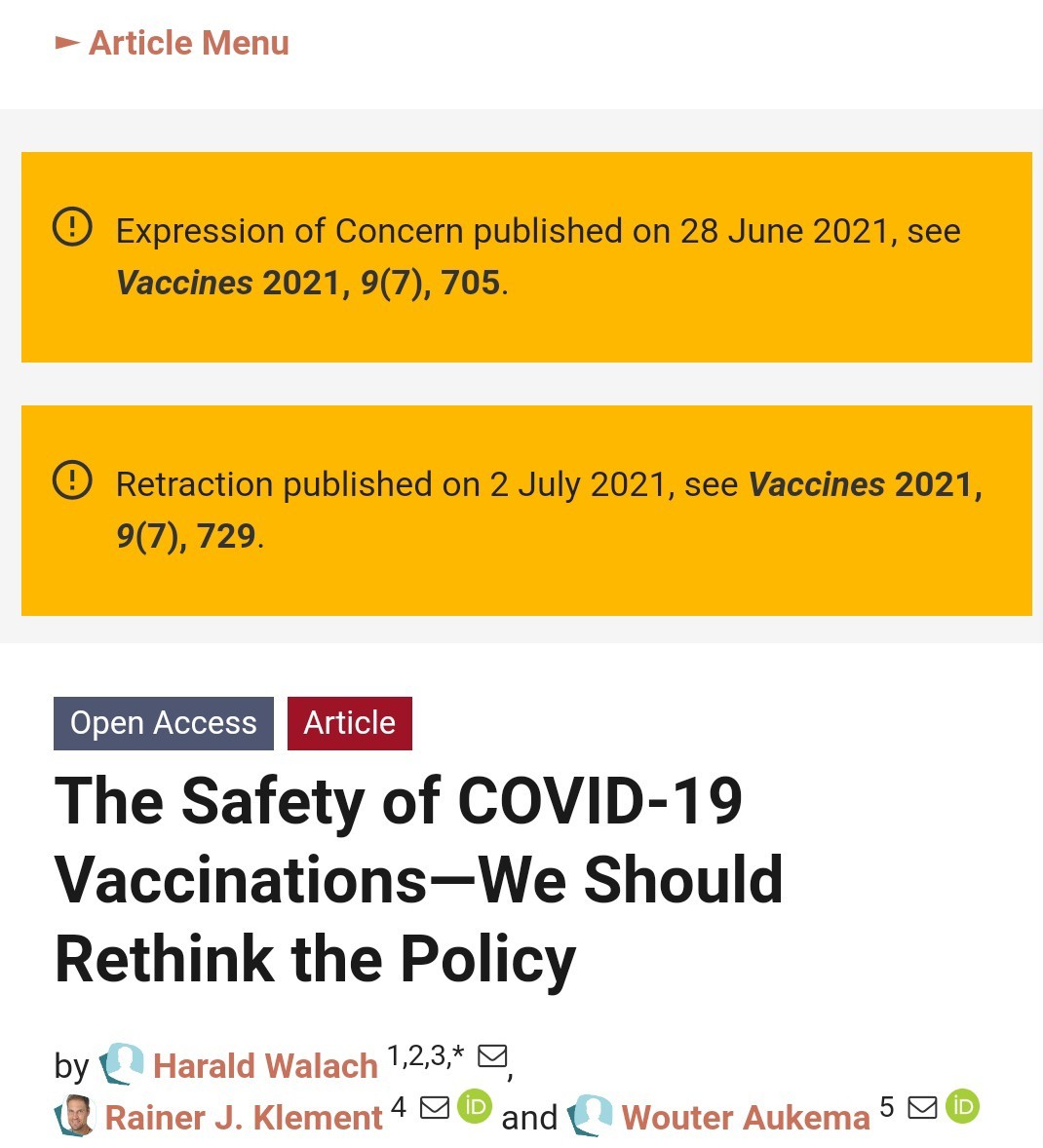Viewport: 1043px width, 1148px height.
Task: Expand the Article Menu
Action: coord(173,43)
